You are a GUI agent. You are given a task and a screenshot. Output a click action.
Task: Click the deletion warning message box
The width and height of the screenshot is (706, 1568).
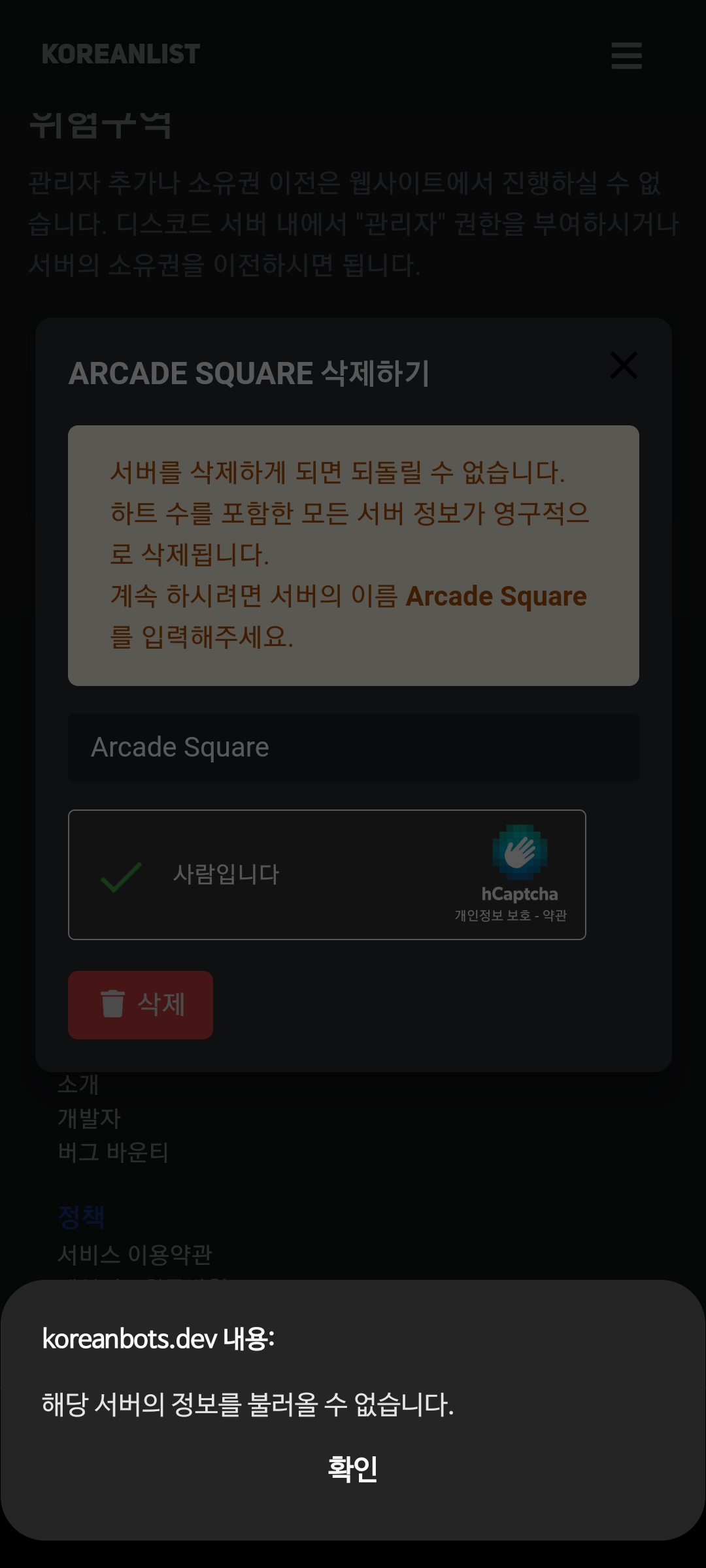(353, 554)
